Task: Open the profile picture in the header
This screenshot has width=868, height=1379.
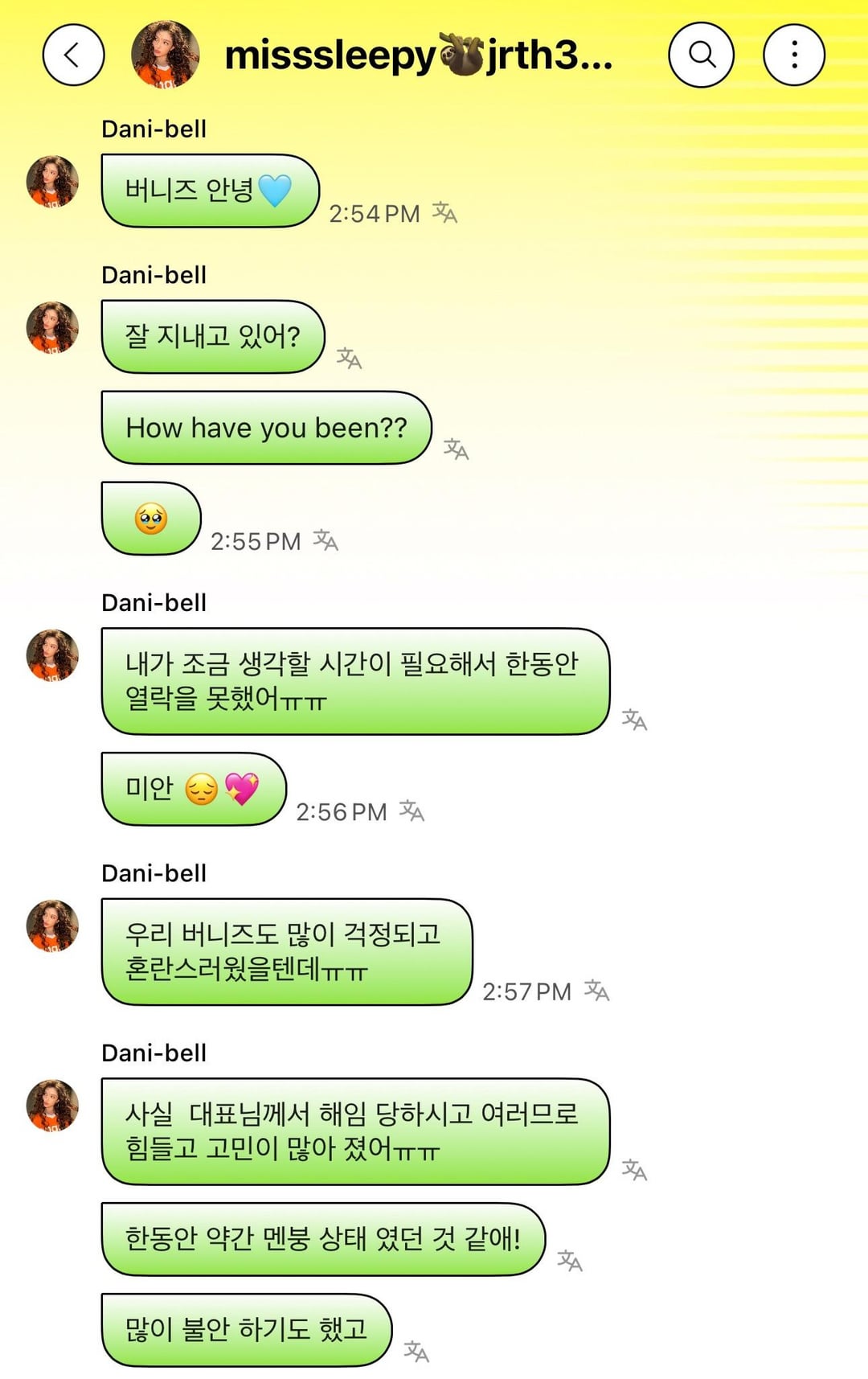Action: tap(166, 55)
